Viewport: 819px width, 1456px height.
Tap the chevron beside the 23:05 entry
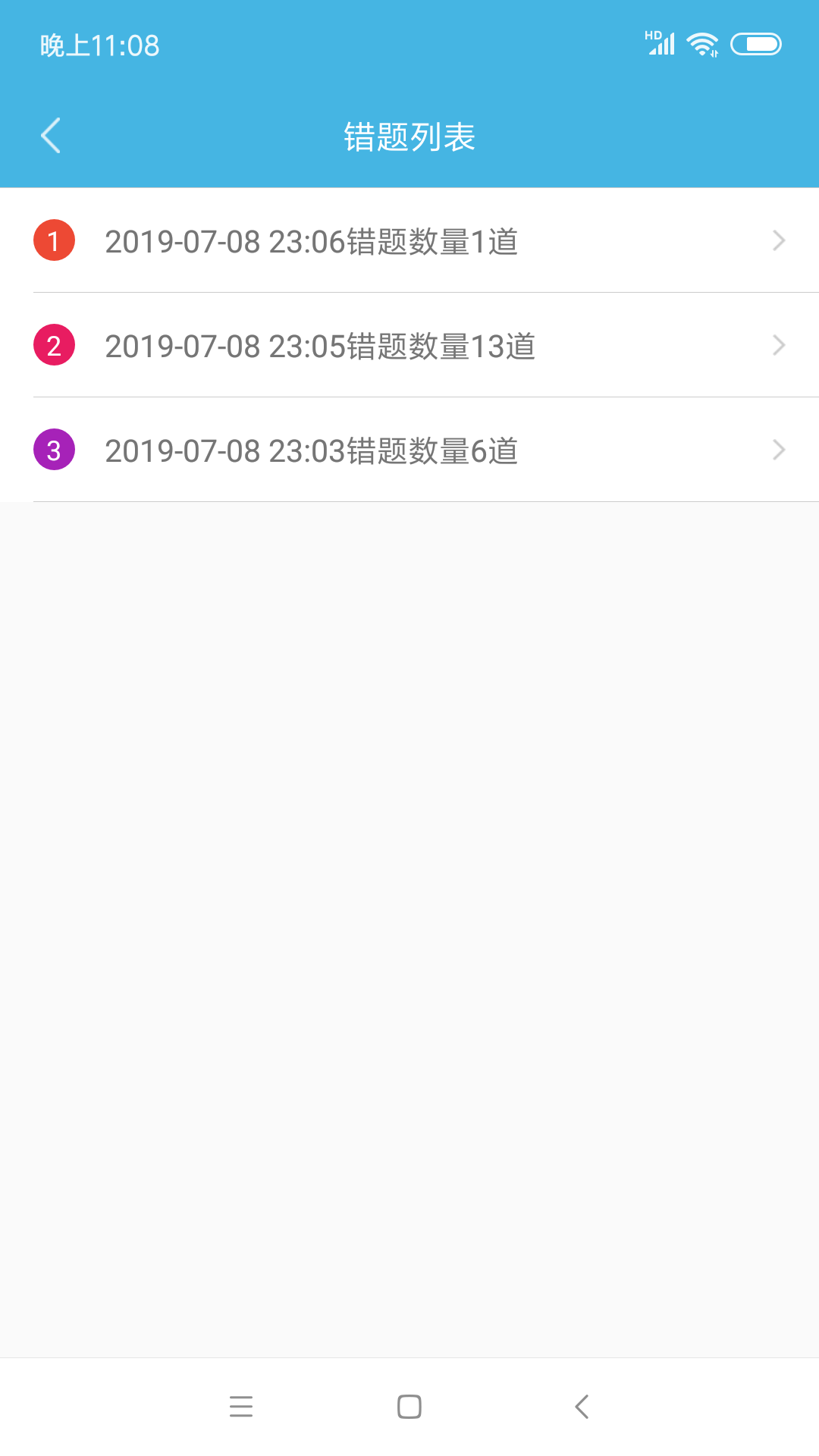coord(779,345)
